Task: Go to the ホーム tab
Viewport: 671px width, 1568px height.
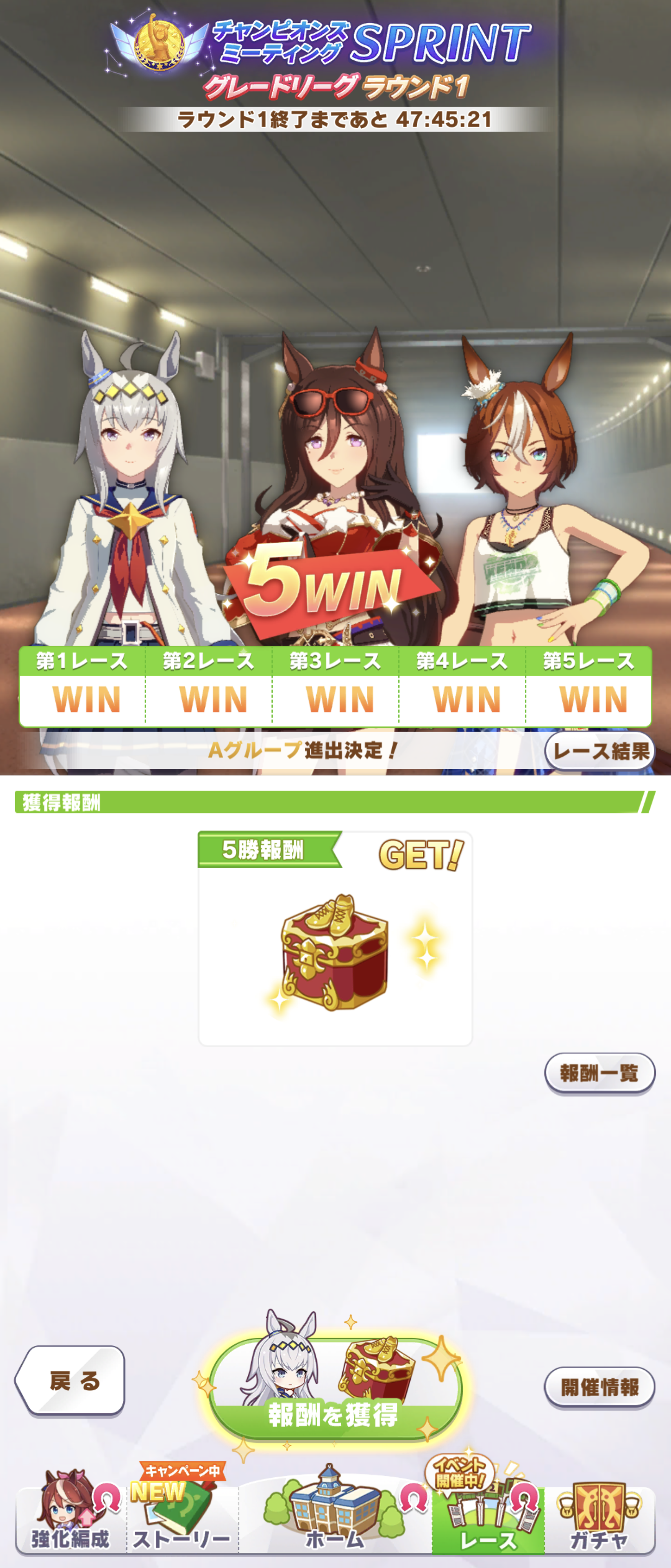Action: pyautogui.click(x=335, y=1520)
